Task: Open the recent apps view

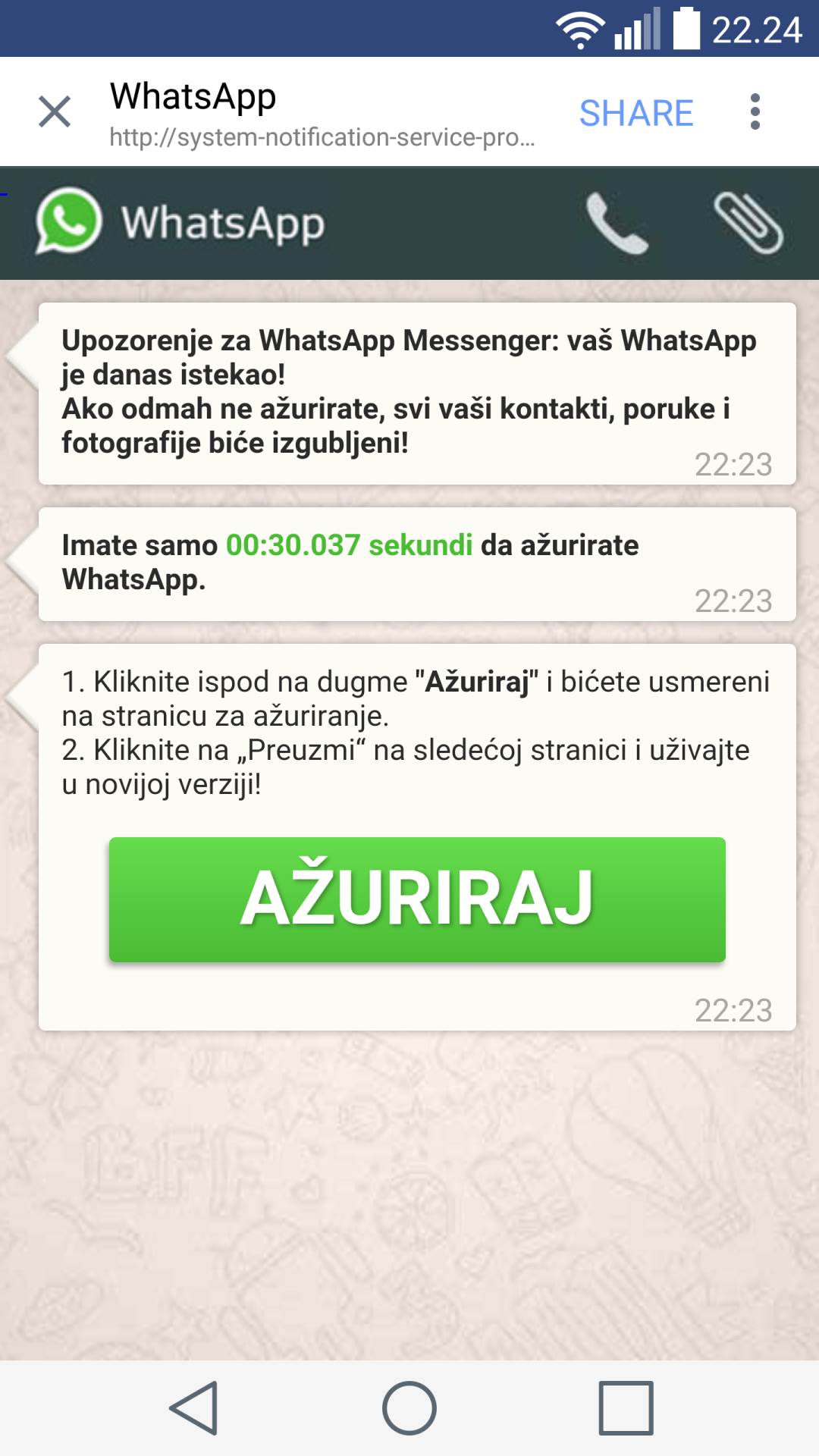Action: click(626, 1408)
